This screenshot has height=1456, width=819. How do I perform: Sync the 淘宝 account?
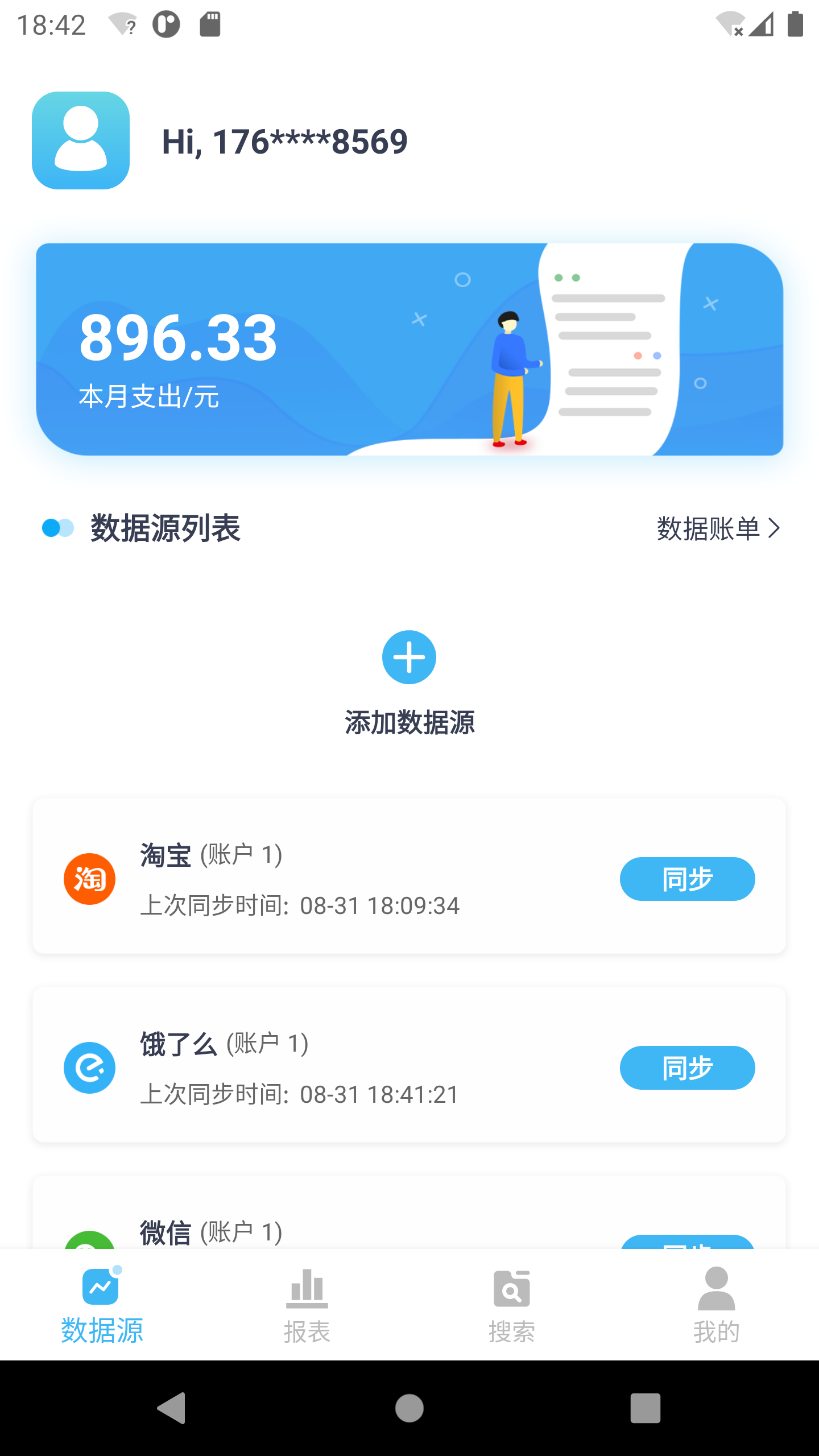click(687, 879)
